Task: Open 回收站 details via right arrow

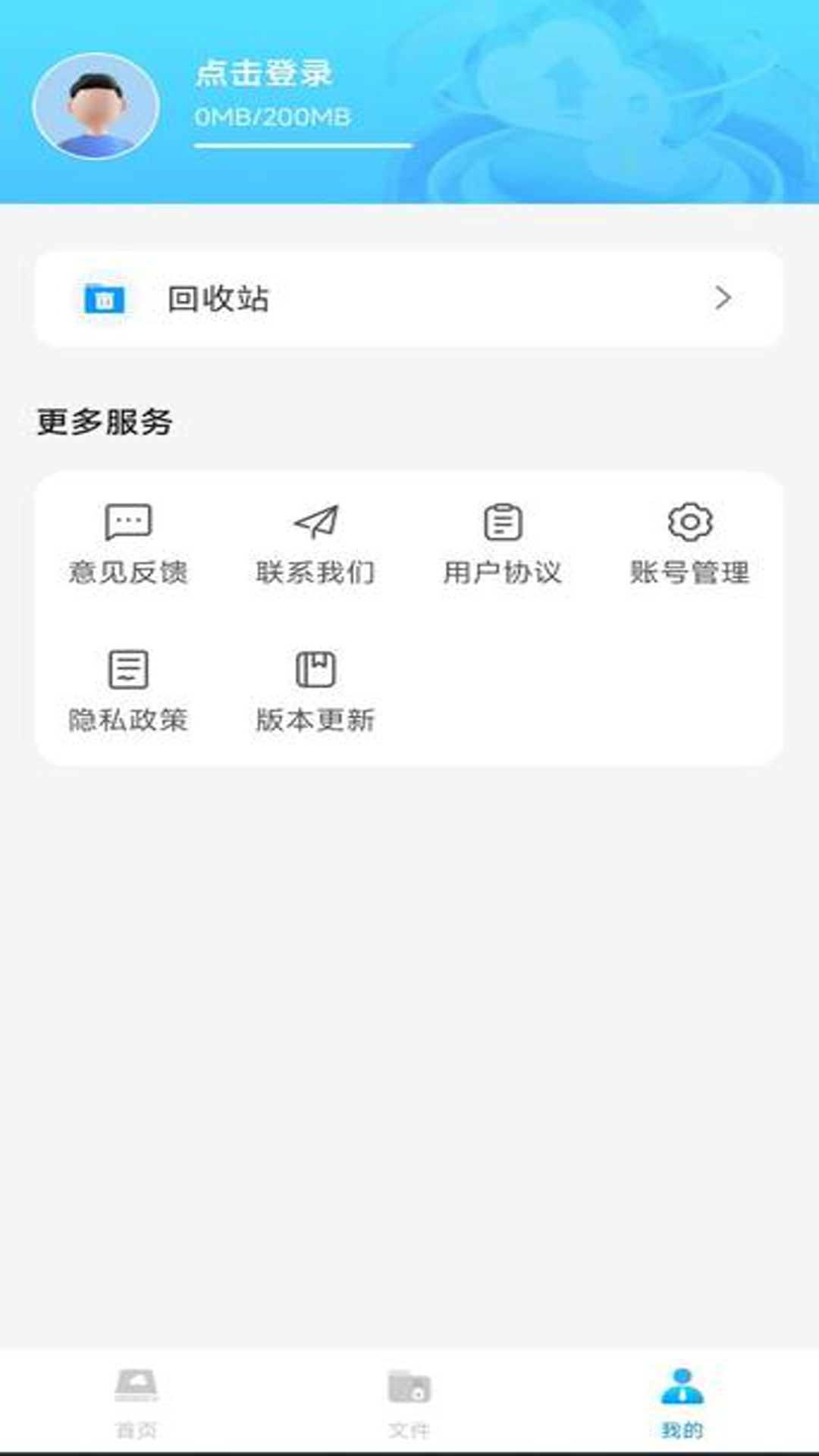Action: click(x=723, y=299)
